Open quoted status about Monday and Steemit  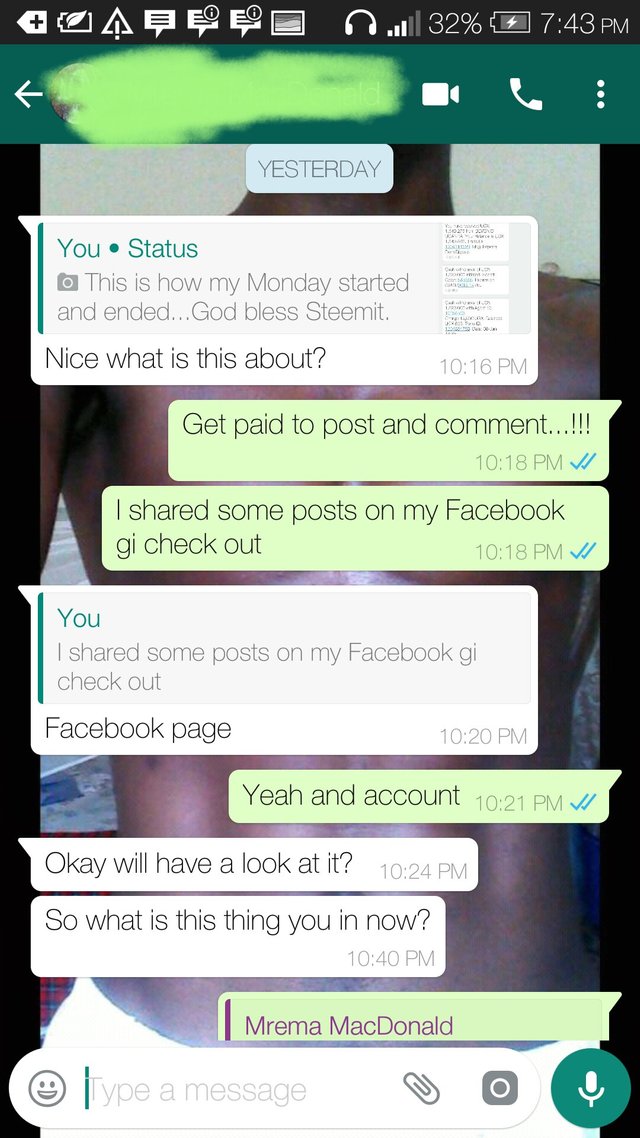(x=285, y=279)
